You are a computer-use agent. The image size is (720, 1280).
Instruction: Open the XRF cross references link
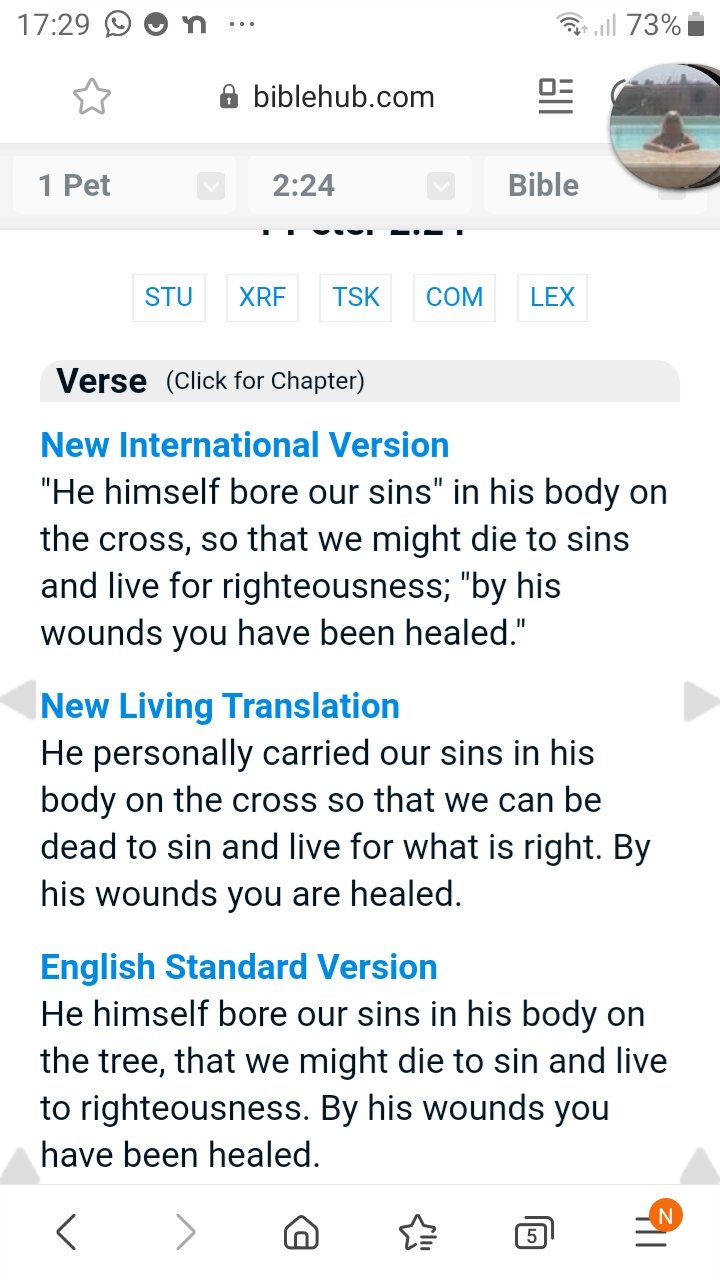[x=262, y=297]
